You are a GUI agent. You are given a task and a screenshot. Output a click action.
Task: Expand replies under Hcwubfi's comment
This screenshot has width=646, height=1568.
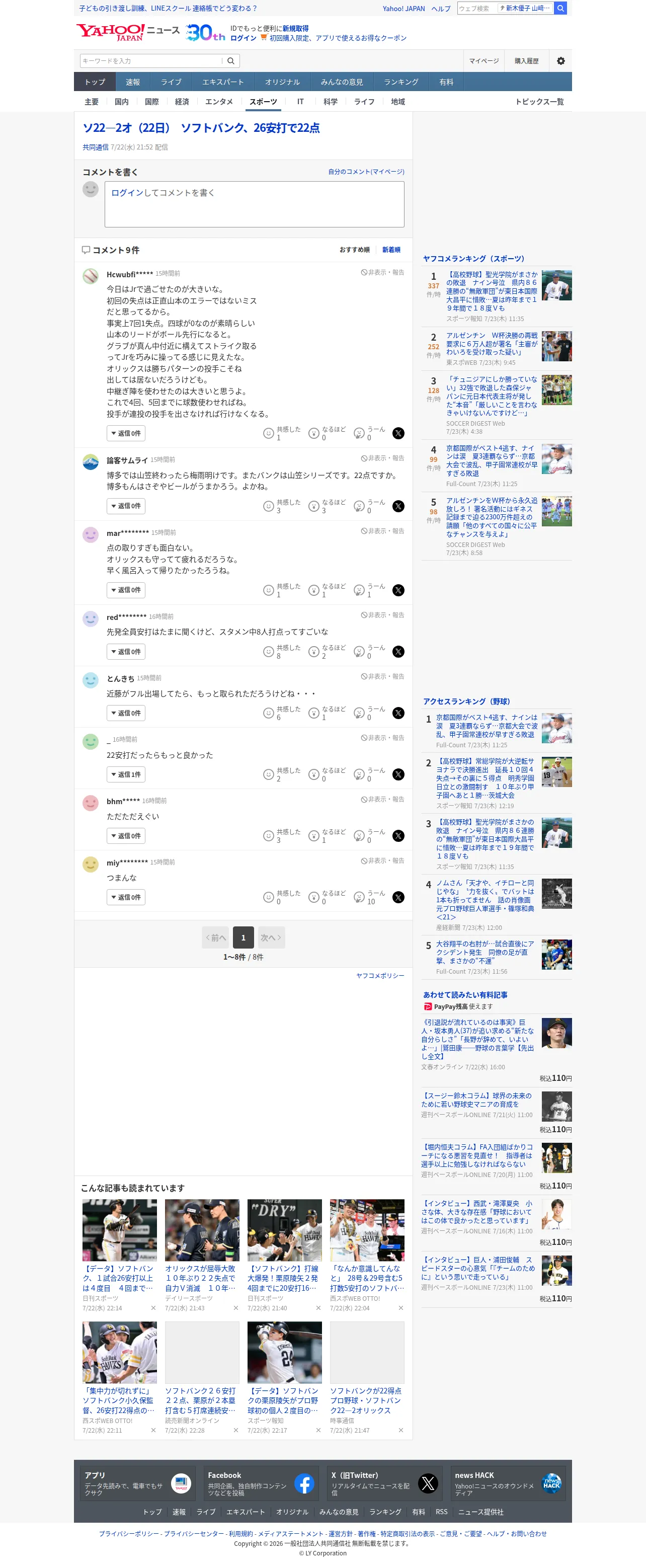click(x=126, y=433)
